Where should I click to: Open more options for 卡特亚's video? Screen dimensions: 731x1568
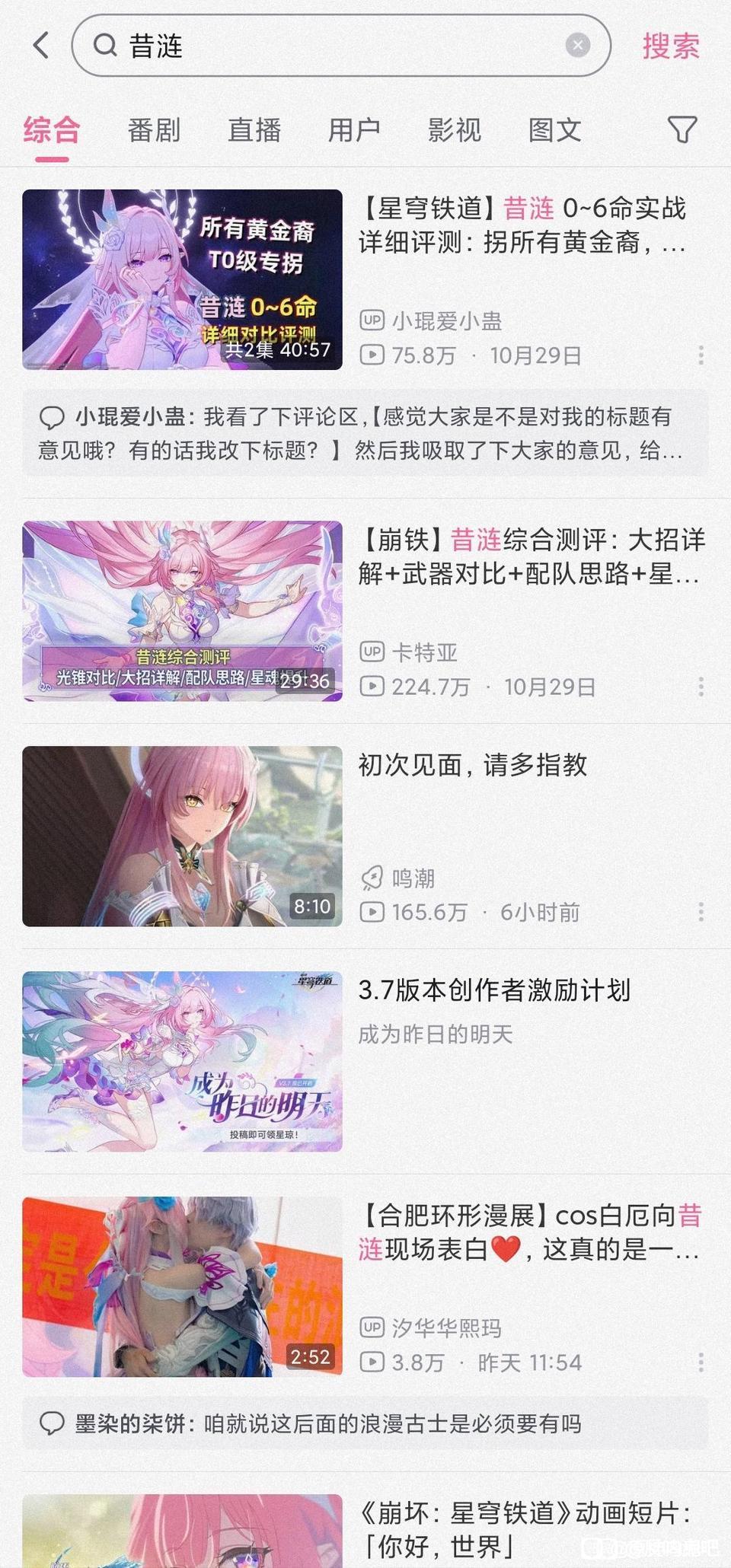tap(701, 687)
